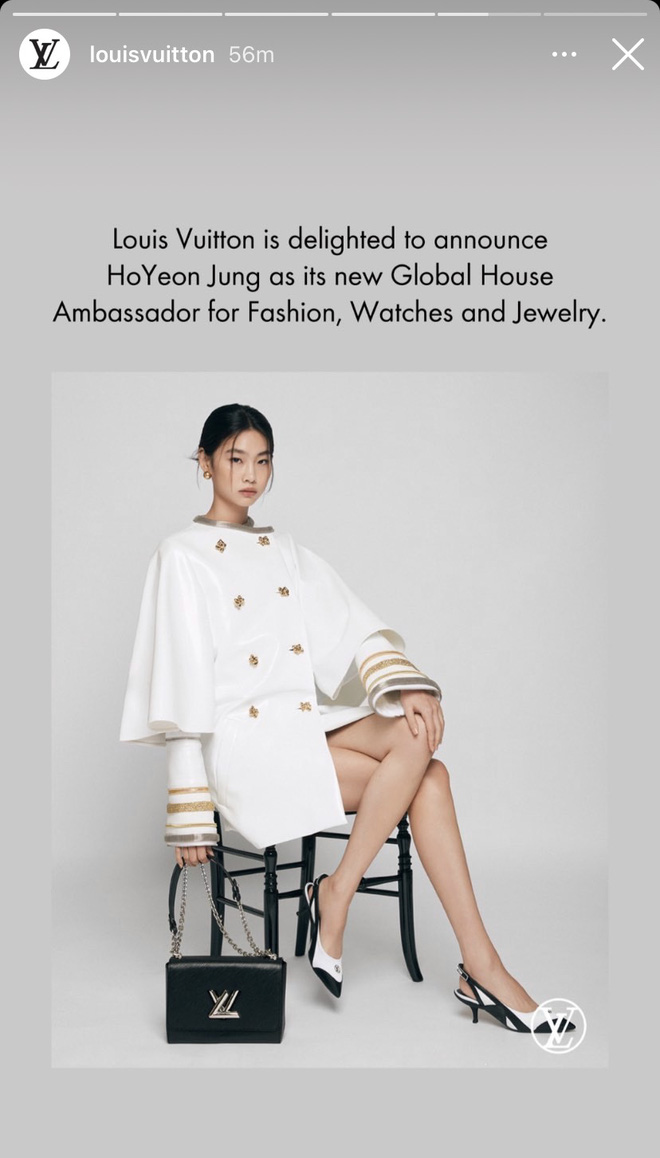Open the story overflow menu

coord(564,54)
